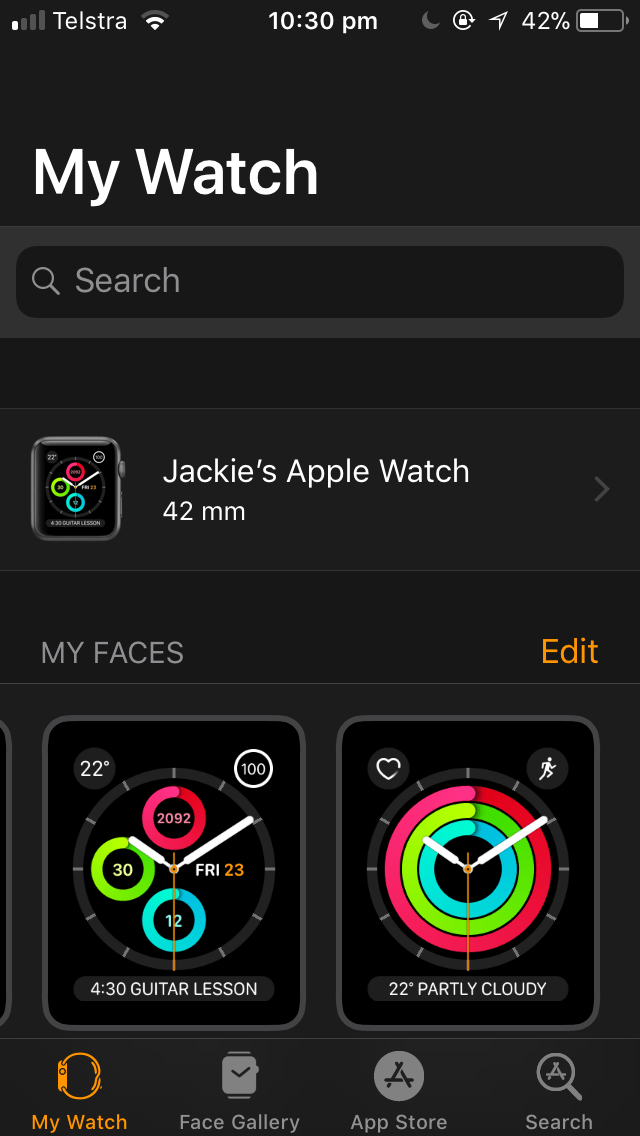Screen dimensions: 640x1136
Task: Tap the Search field under My Watch
Action: (320, 281)
